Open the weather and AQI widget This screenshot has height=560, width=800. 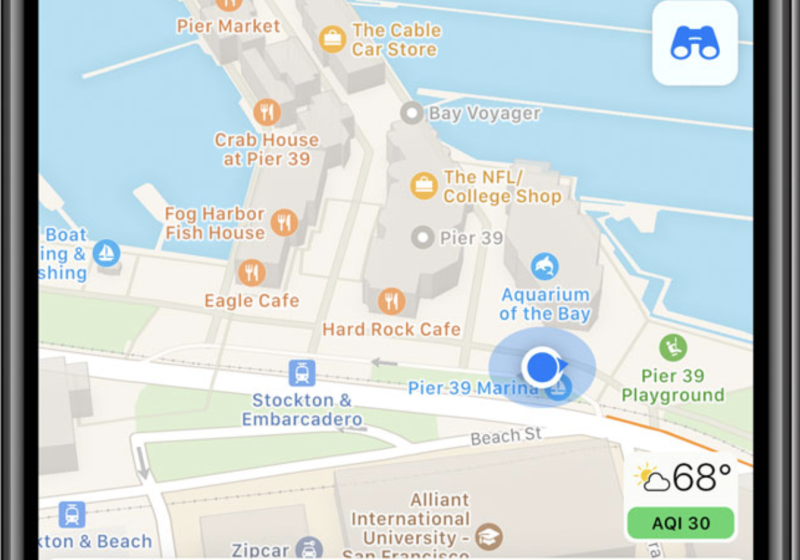tap(680, 499)
